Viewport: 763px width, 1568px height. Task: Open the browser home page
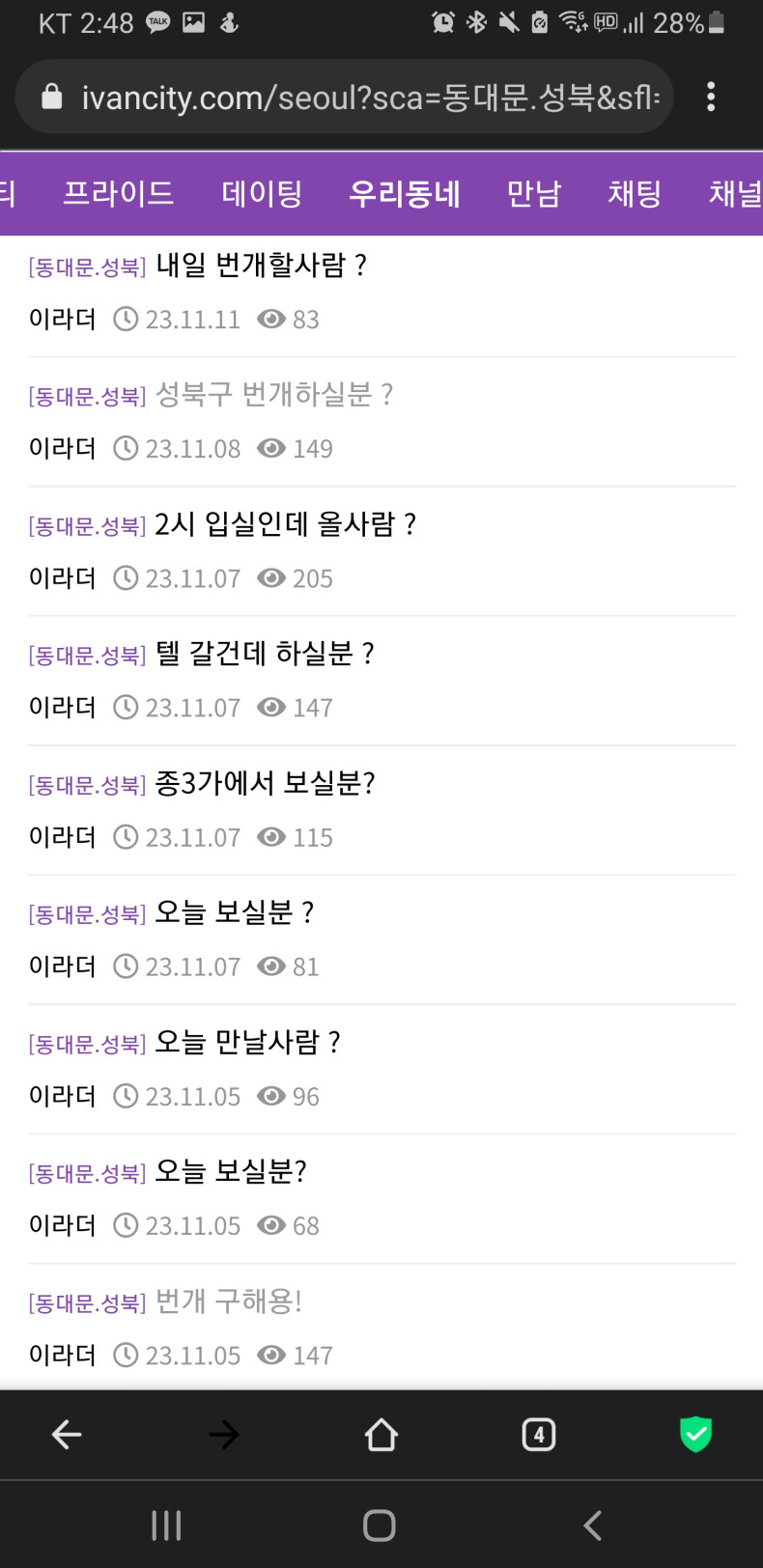click(381, 1435)
